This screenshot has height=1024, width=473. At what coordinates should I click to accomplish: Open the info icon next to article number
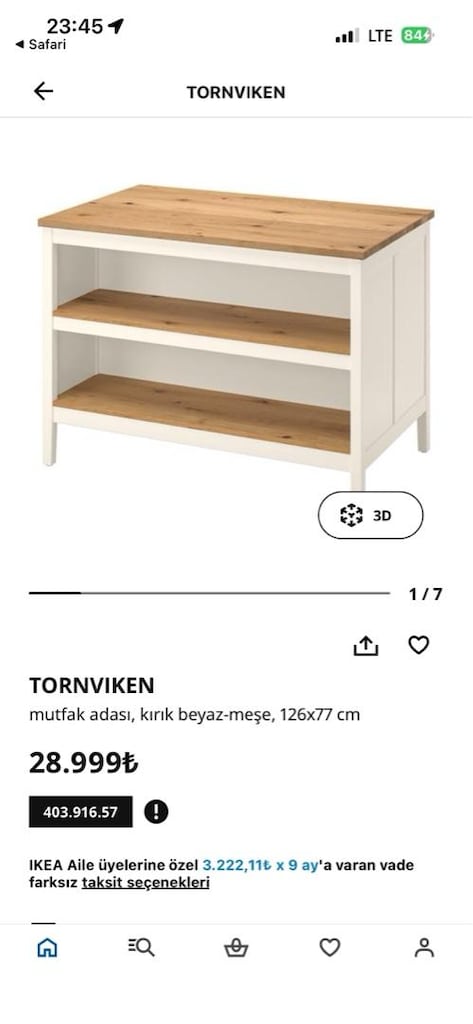pyautogui.click(x=156, y=812)
